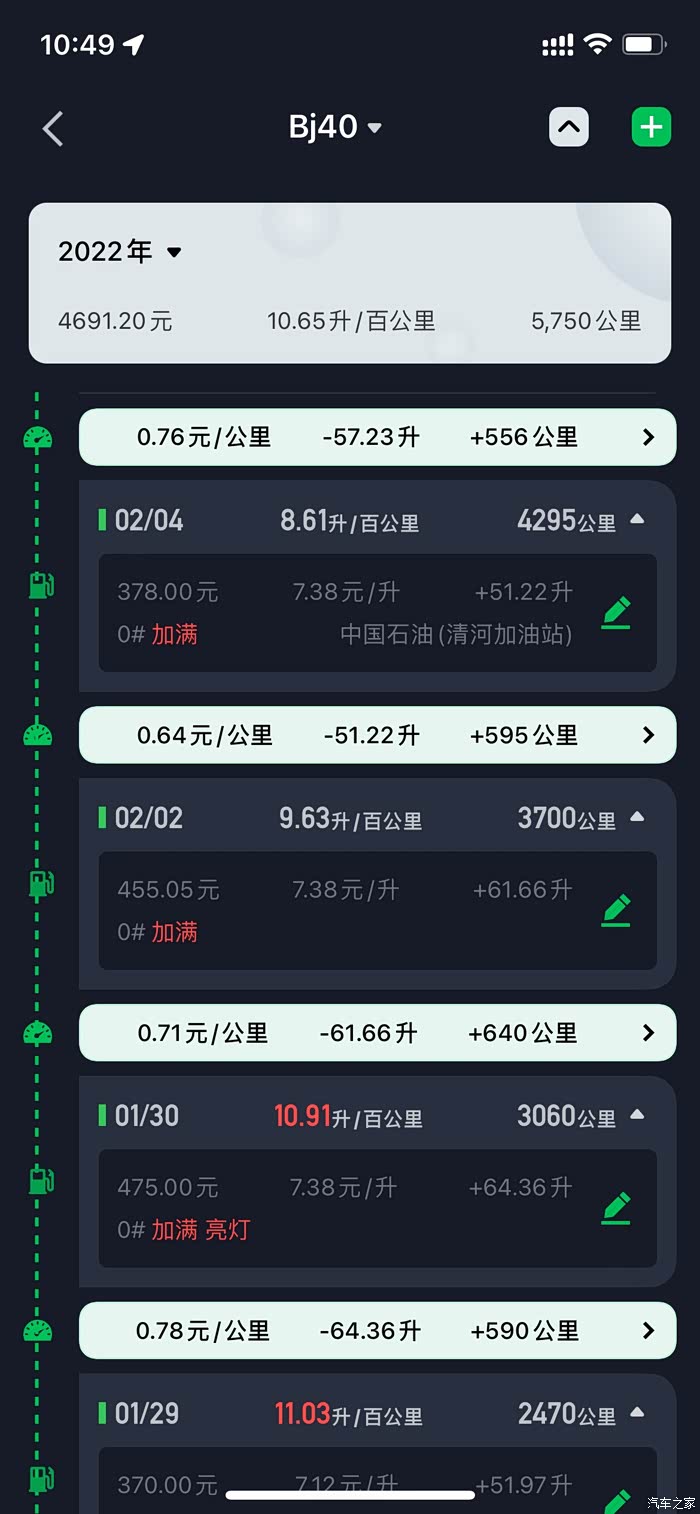
Task: Open the +595 公里 trip summary
Action: pos(378,735)
